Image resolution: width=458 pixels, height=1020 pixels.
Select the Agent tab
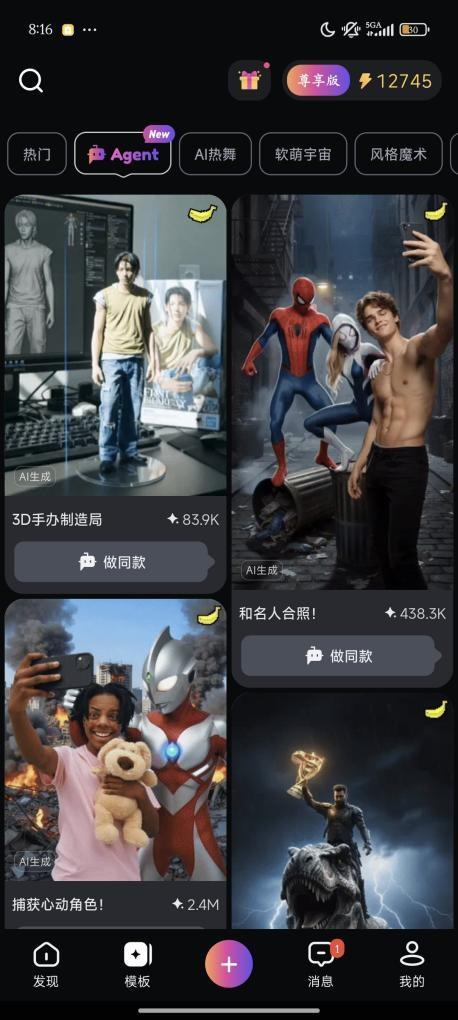[123, 154]
